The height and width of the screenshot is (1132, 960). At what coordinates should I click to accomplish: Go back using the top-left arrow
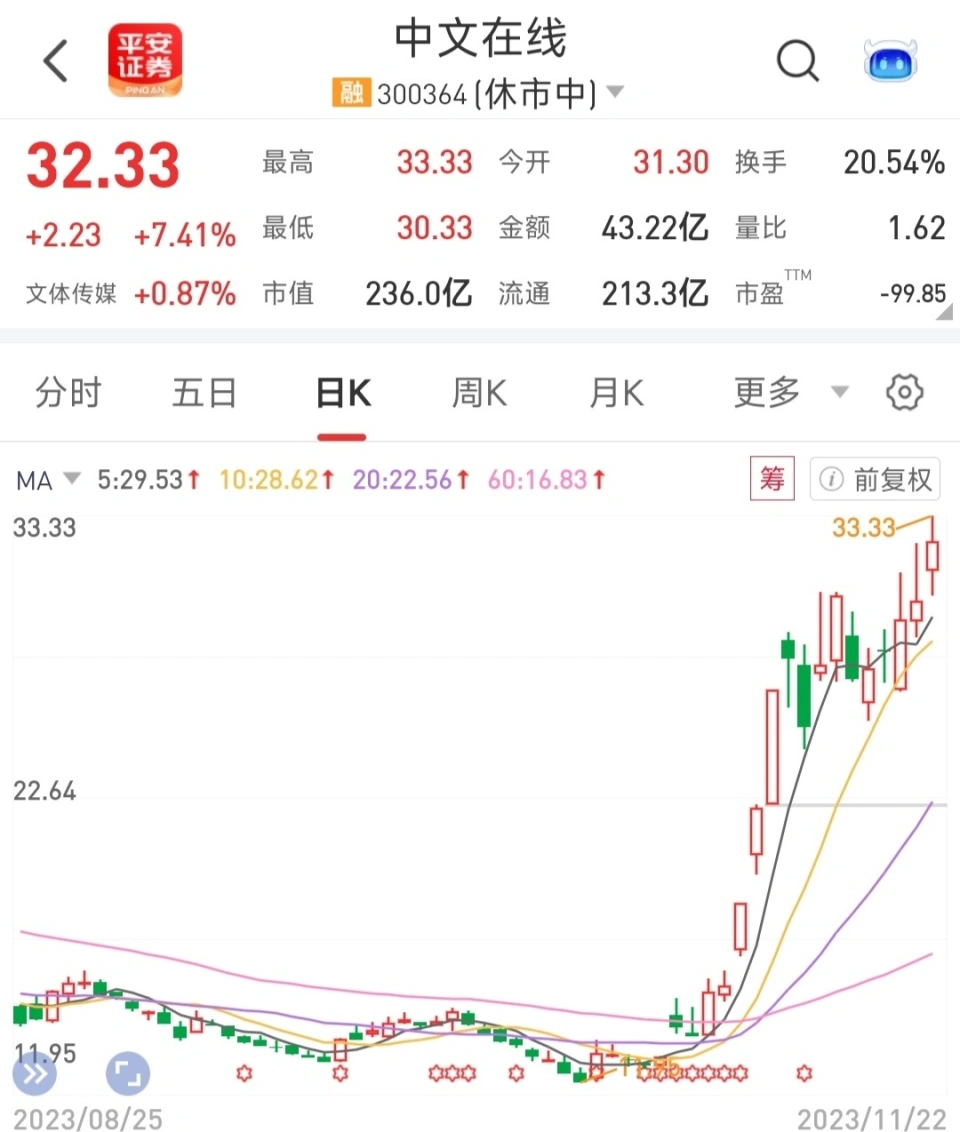click(56, 62)
